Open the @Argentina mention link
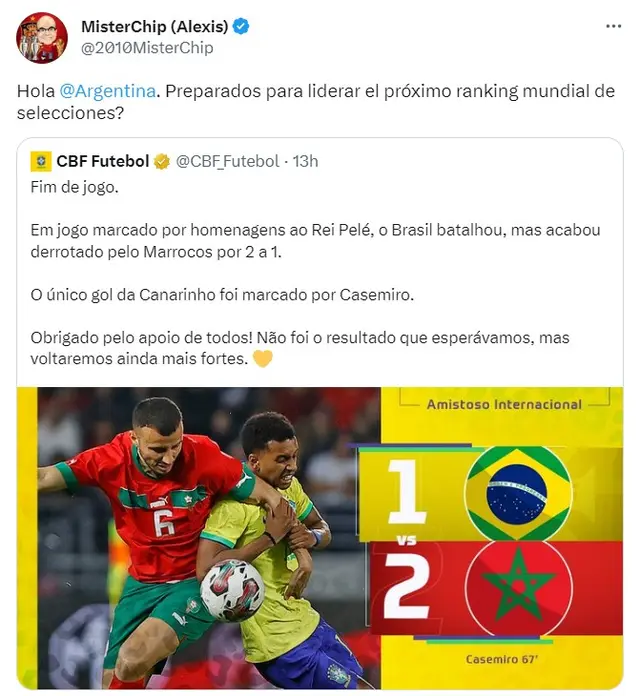The width and height of the screenshot is (640, 696). (108, 91)
